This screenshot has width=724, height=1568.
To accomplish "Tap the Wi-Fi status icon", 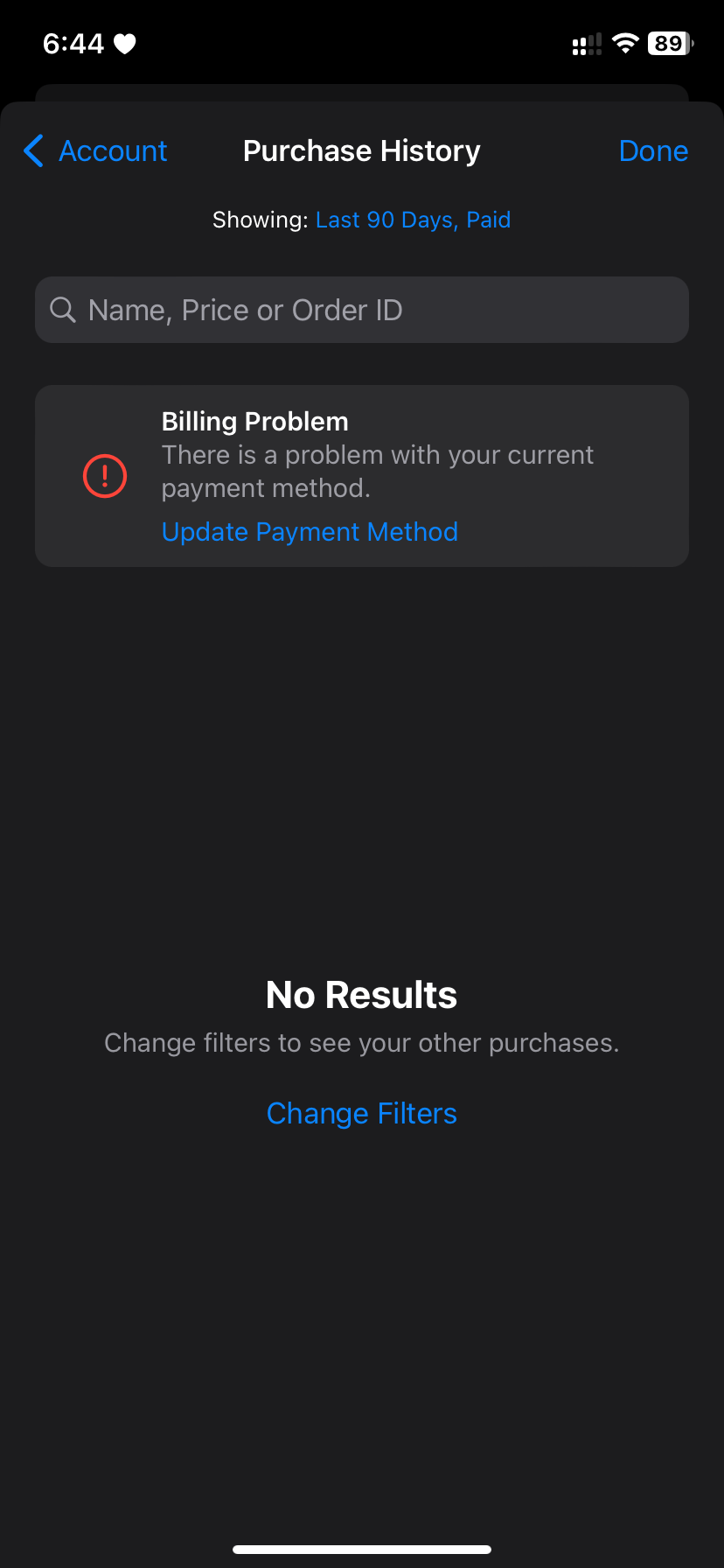I will click(626, 43).
